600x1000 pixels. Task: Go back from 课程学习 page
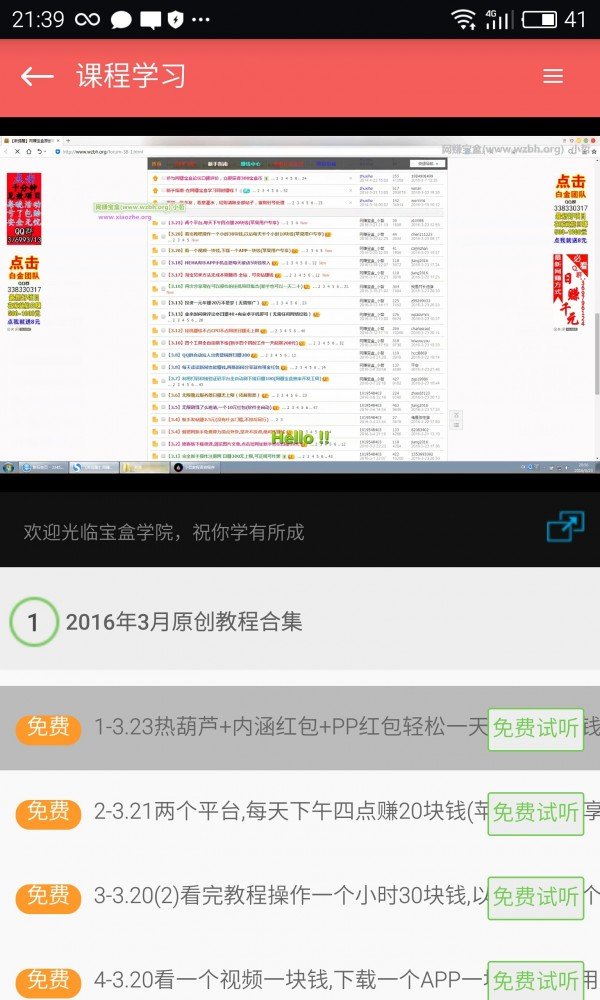pyautogui.click(x=37, y=77)
